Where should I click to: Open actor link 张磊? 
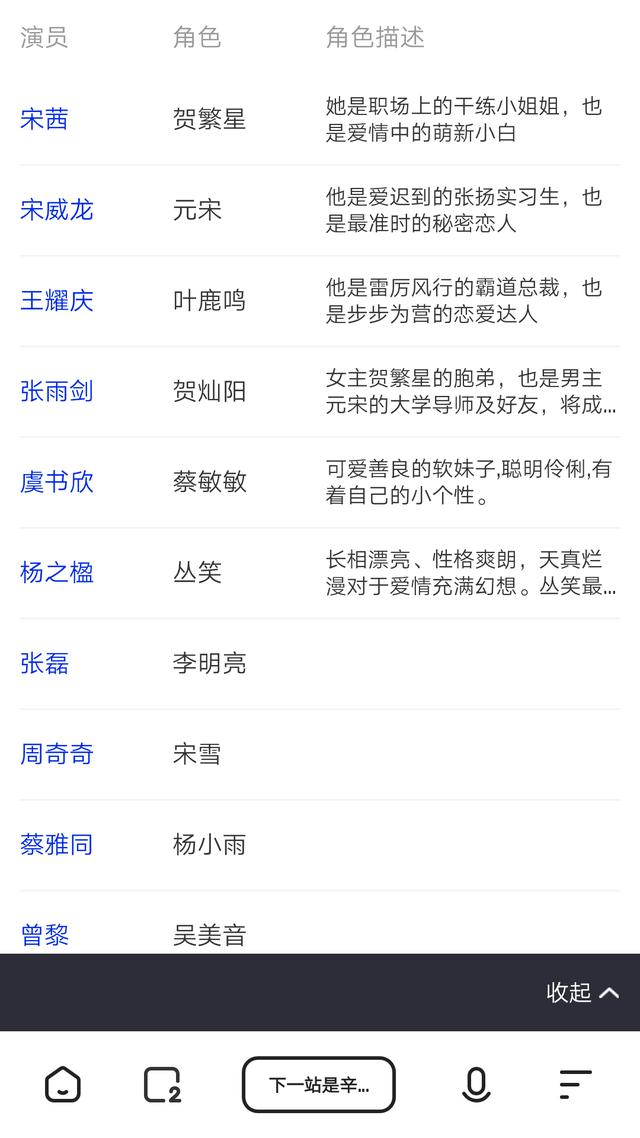44,664
